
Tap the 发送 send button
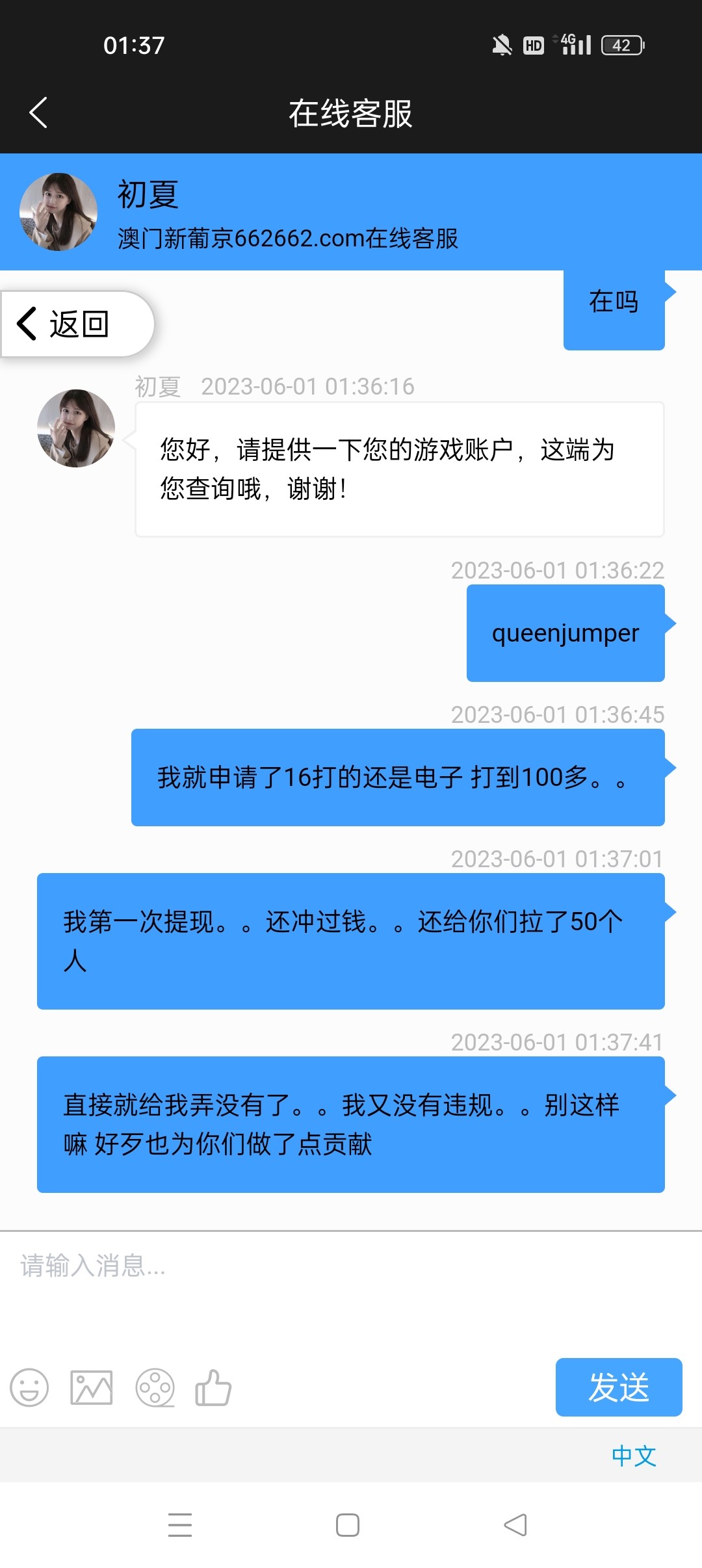(619, 1388)
